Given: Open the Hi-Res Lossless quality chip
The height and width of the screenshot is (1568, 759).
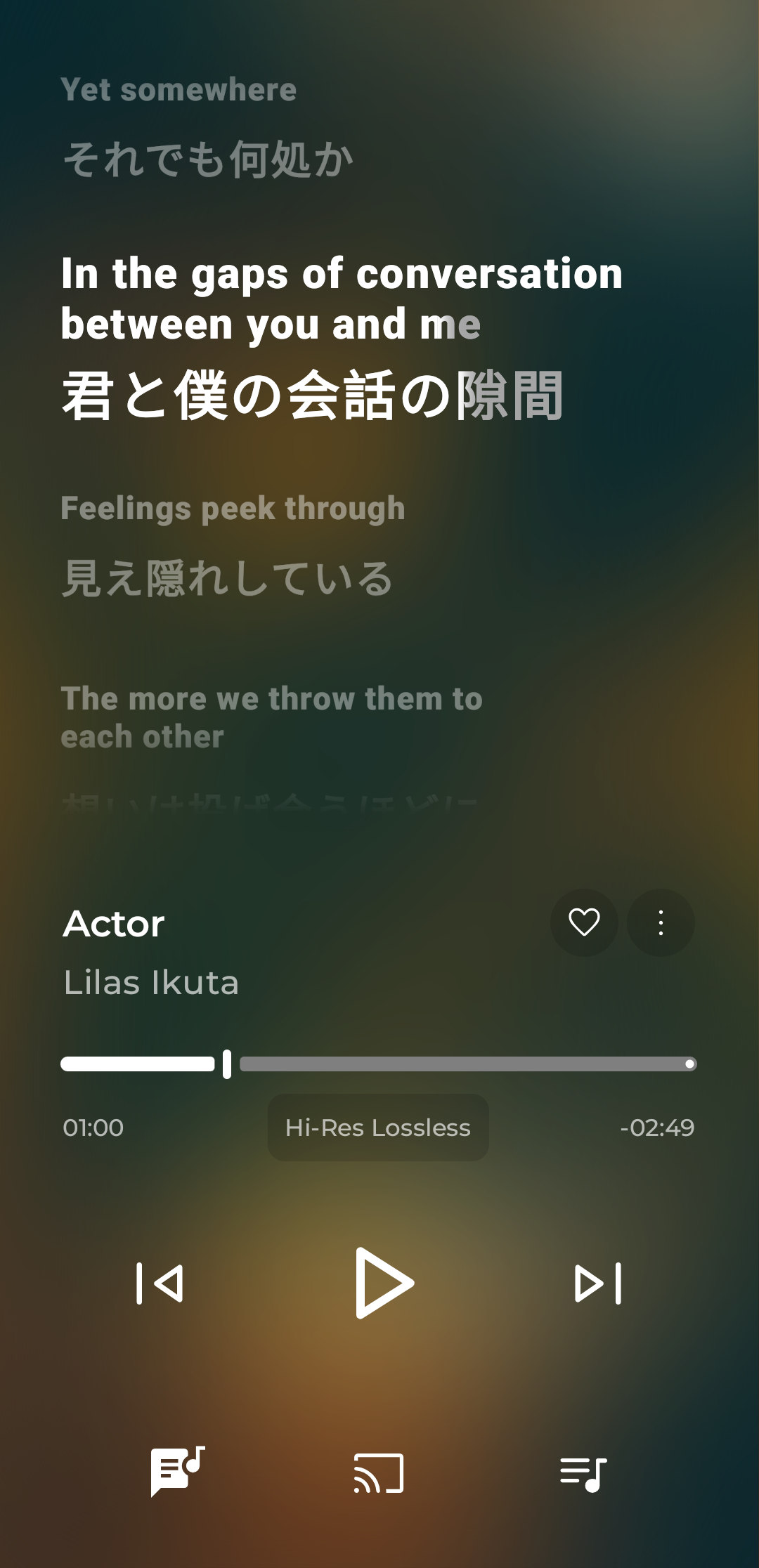Looking at the screenshot, I should (378, 1128).
